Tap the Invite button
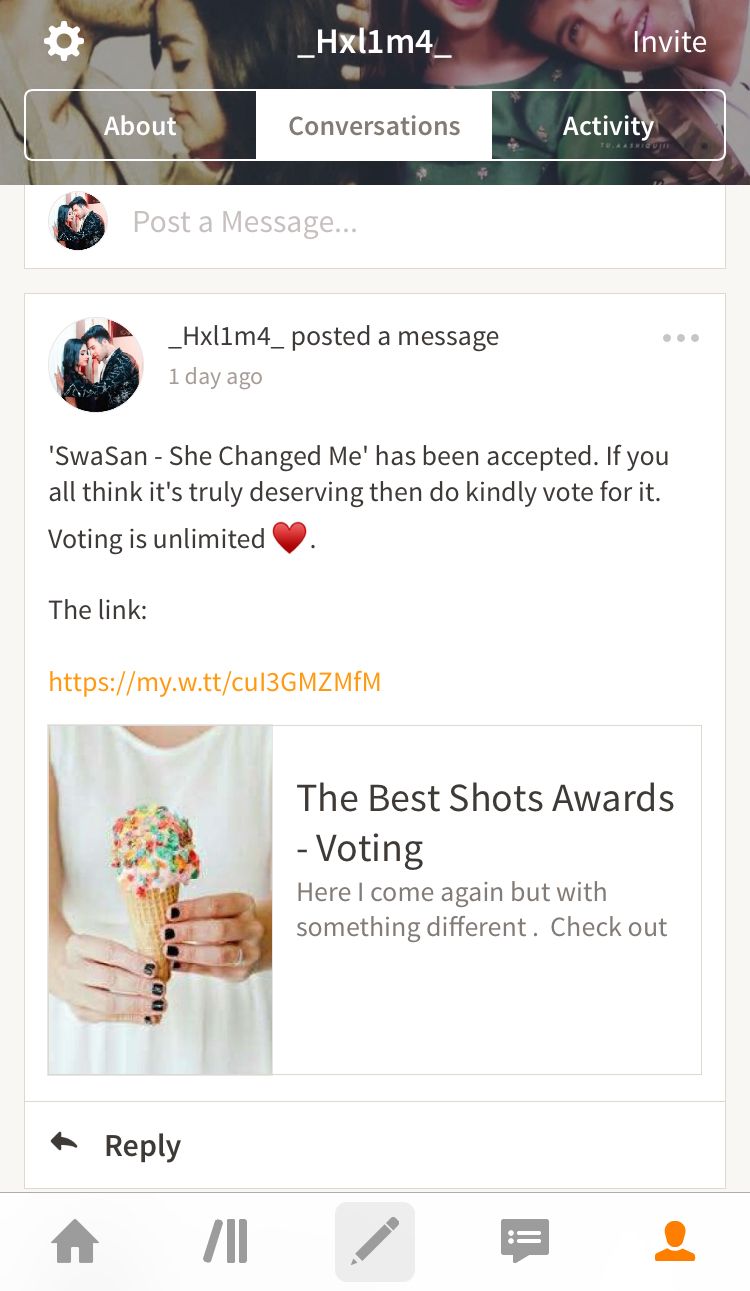The width and height of the screenshot is (750, 1291). point(669,42)
